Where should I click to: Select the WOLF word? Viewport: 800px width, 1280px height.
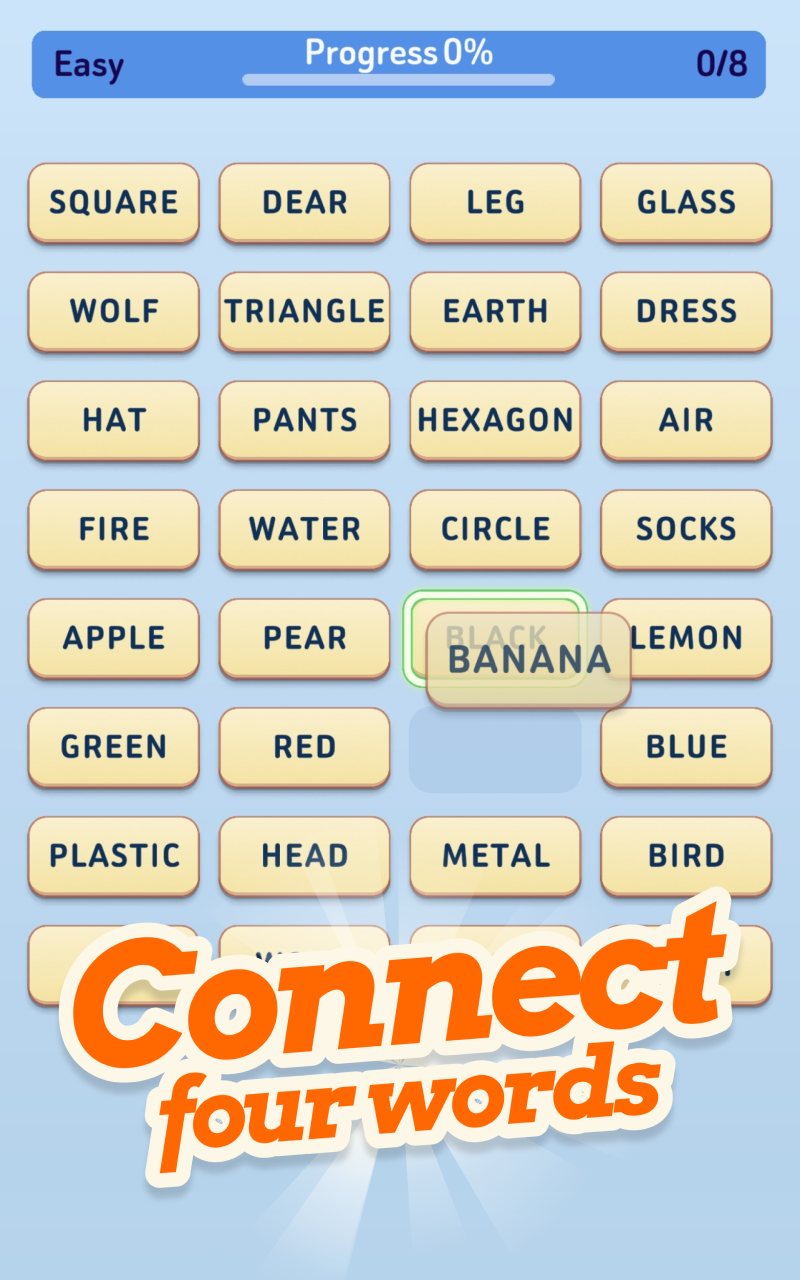point(114,311)
